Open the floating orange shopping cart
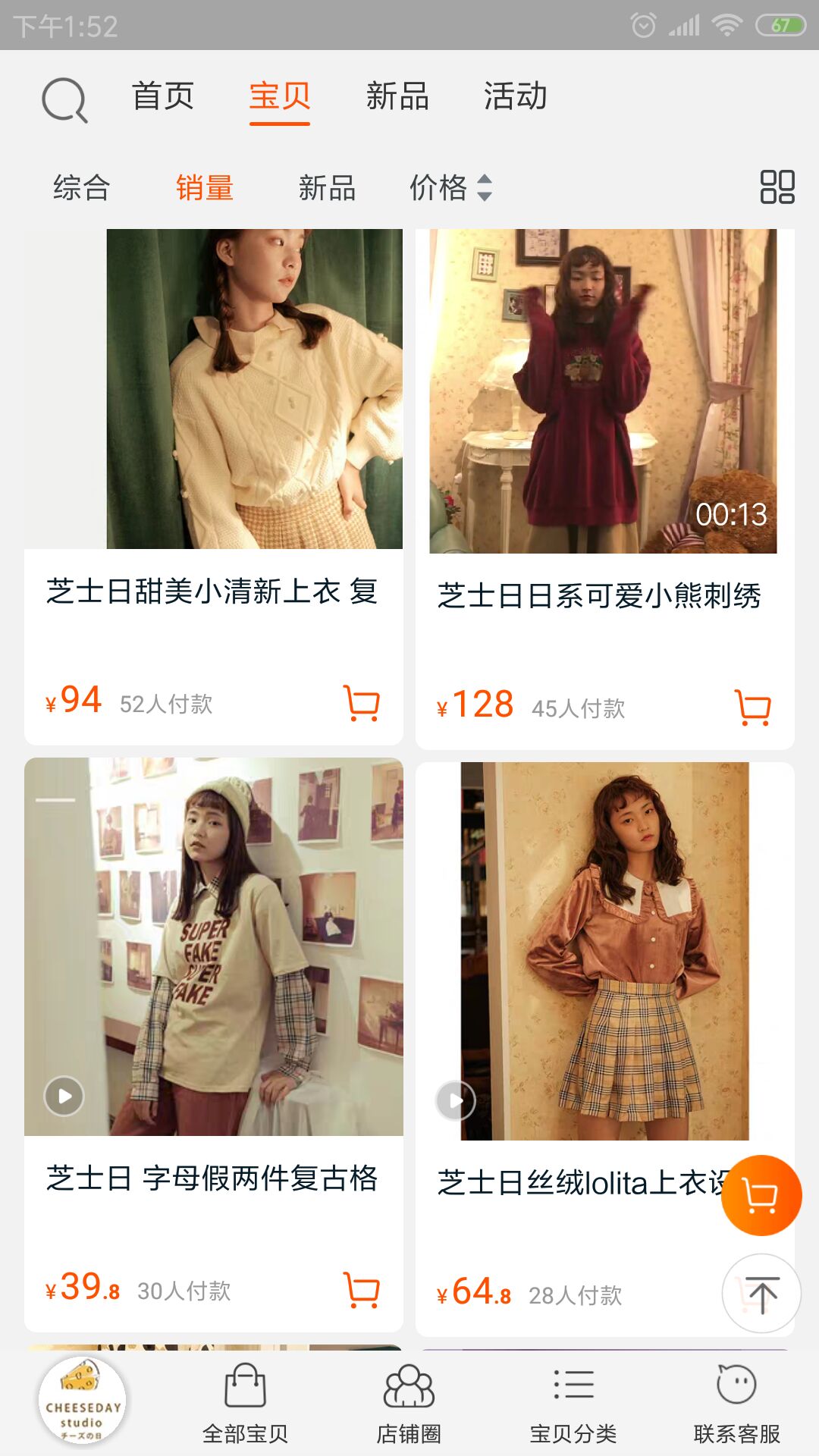The image size is (819, 1456). [761, 1196]
